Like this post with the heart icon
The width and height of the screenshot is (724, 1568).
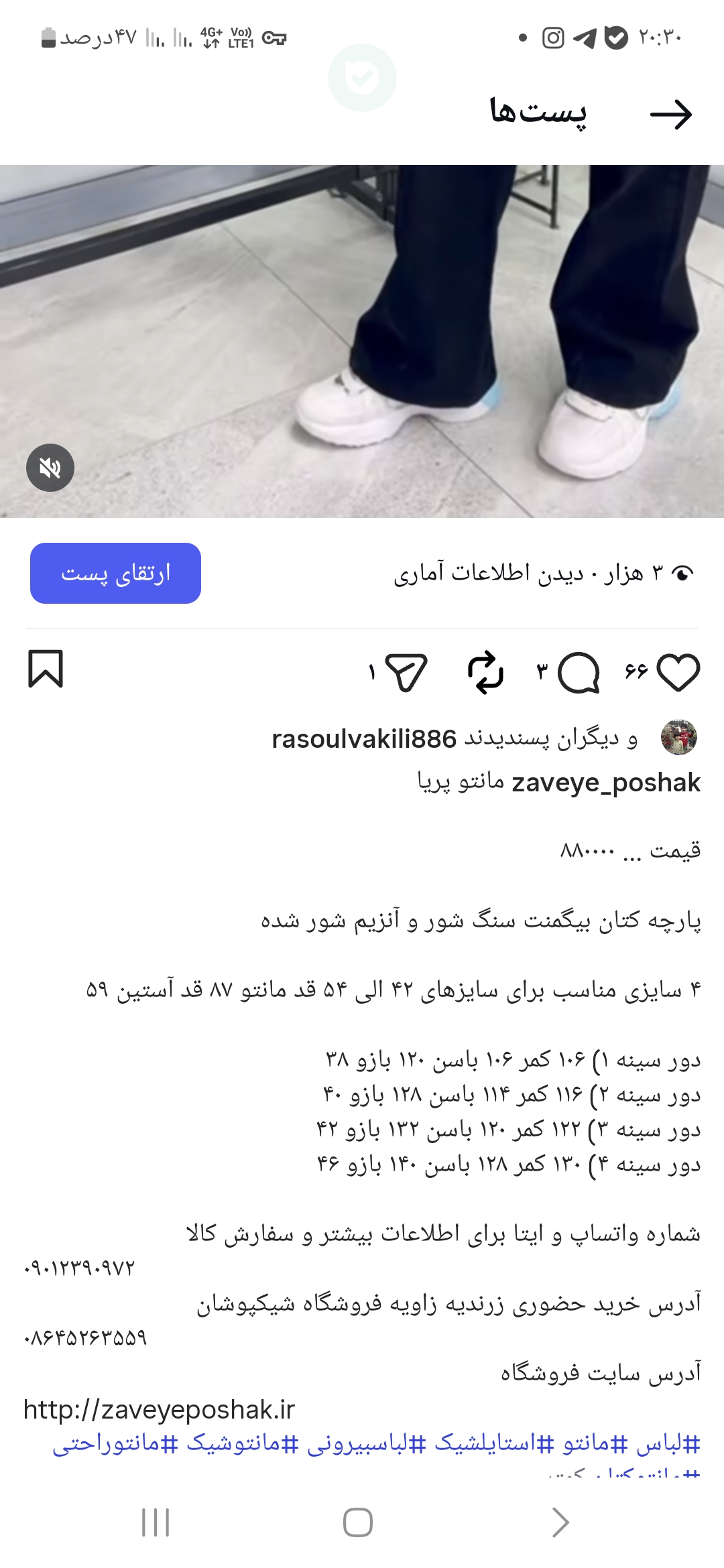678,672
